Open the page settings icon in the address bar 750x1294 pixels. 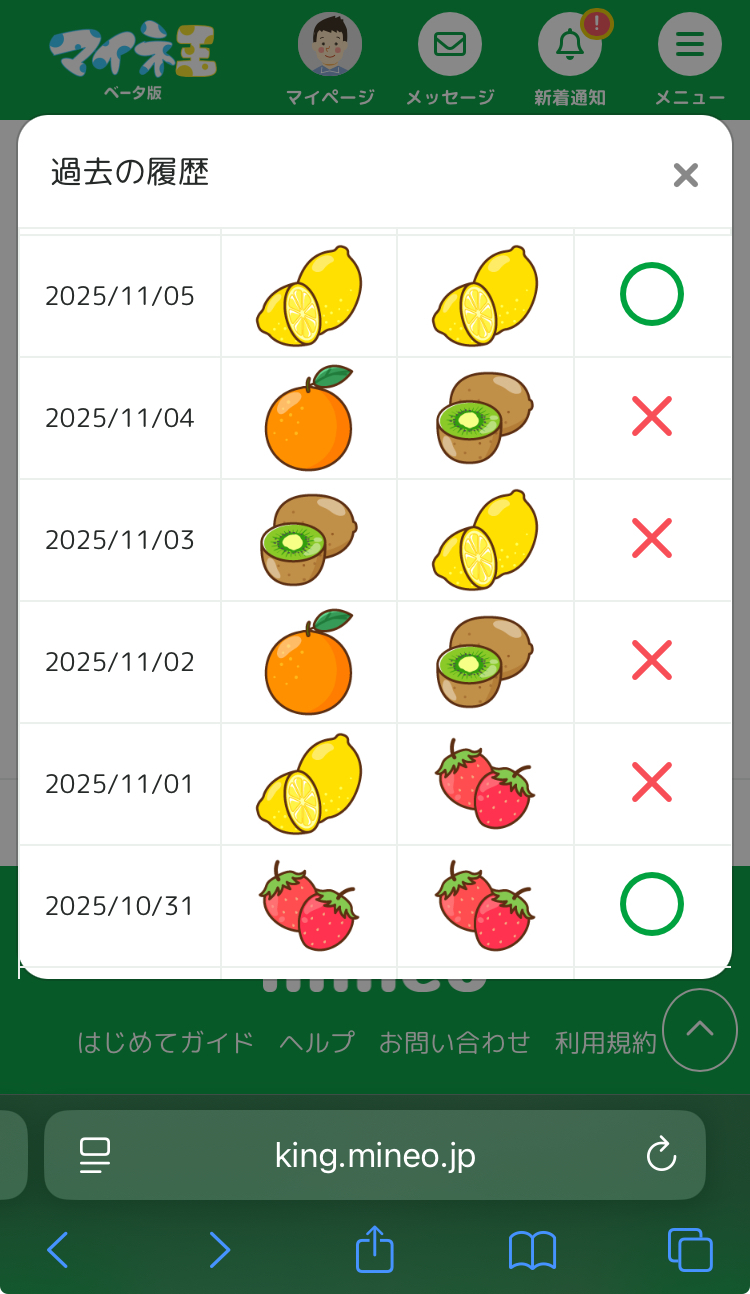pyautogui.click(x=95, y=1156)
